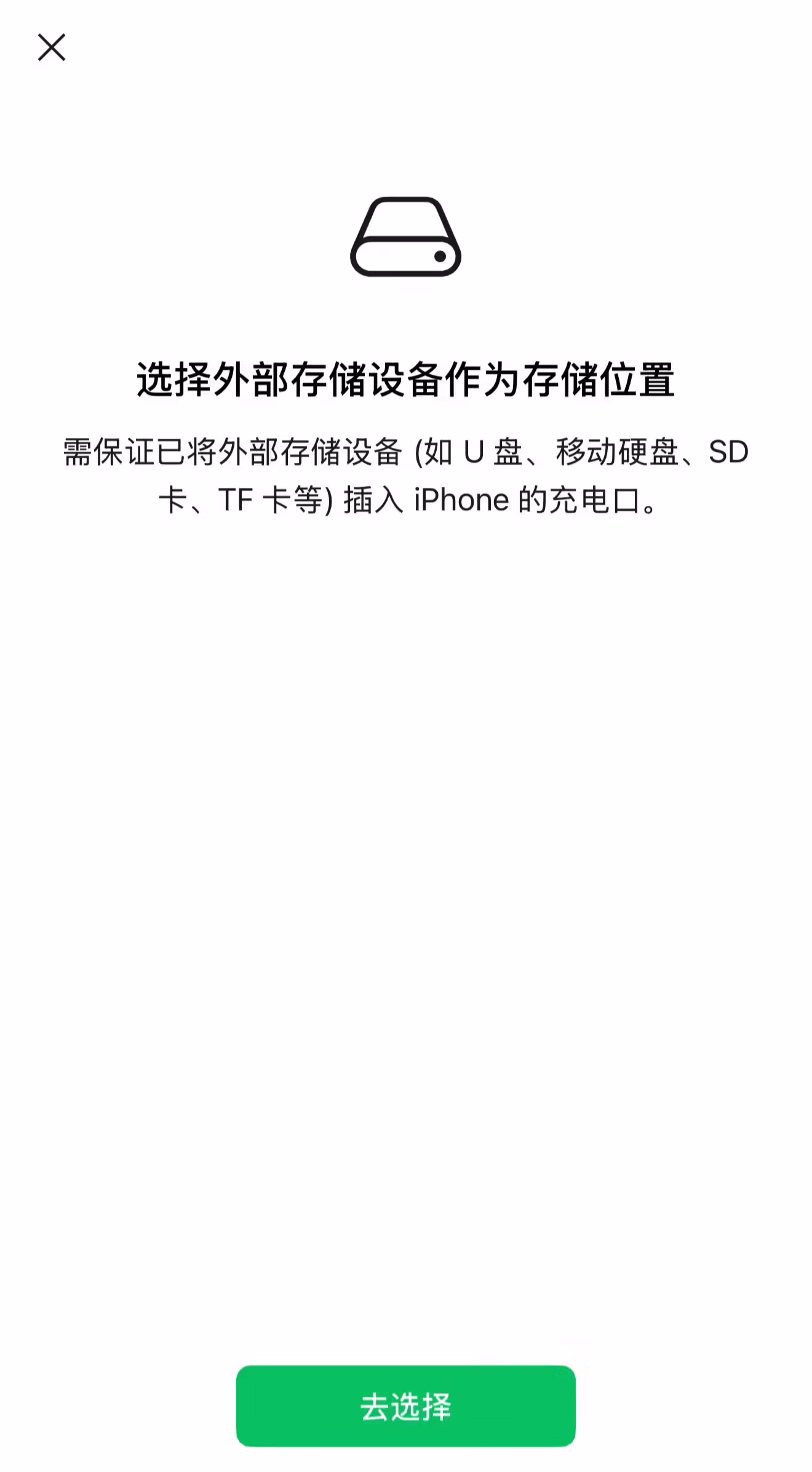Close the external storage selection page

(x=52, y=47)
